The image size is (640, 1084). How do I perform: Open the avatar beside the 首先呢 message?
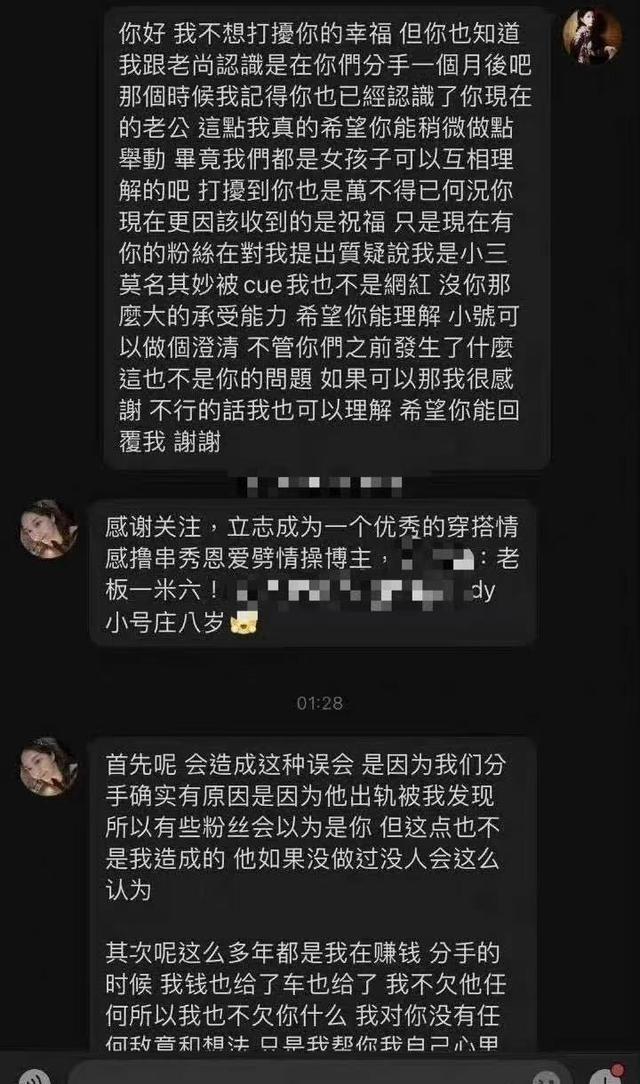click(x=48, y=767)
